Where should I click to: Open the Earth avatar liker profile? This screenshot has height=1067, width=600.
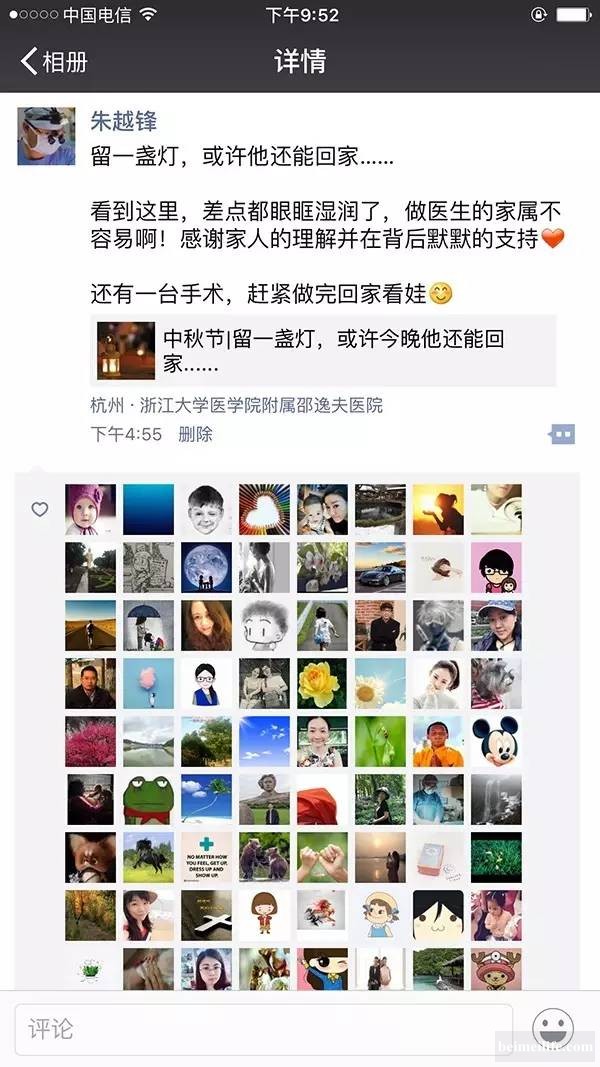pyautogui.click(x=206, y=567)
